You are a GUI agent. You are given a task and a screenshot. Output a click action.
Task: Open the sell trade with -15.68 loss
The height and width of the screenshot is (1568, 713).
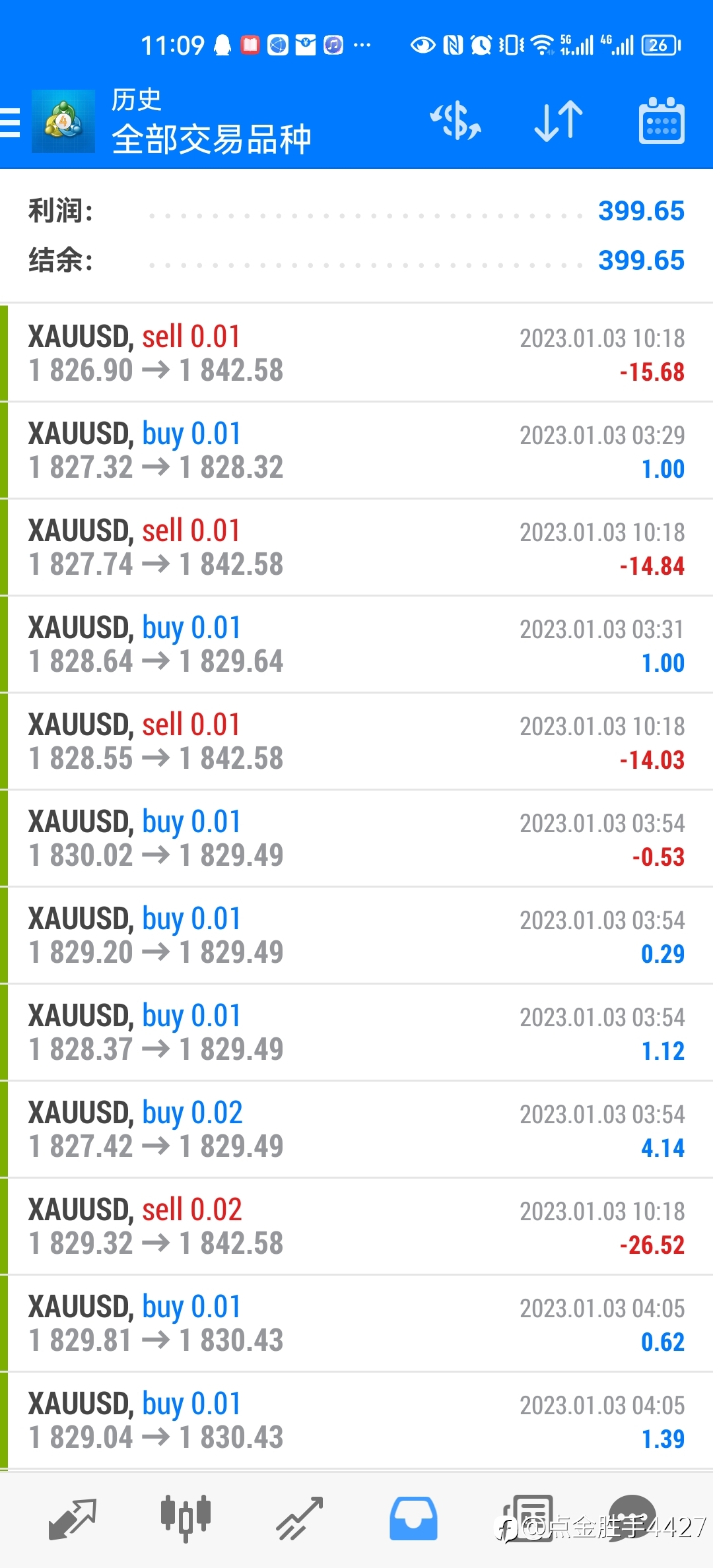coord(356,353)
